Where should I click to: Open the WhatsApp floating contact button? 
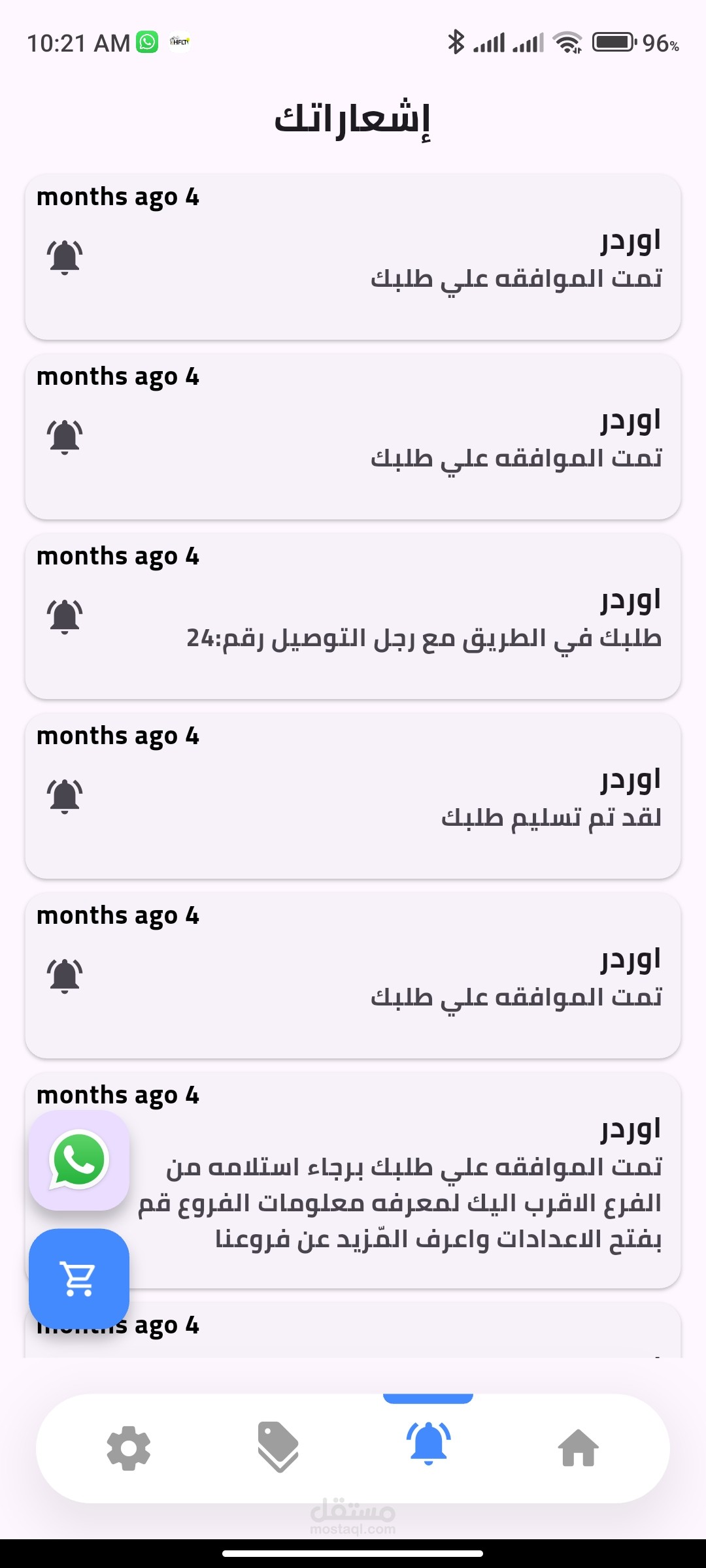(79, 1160)
